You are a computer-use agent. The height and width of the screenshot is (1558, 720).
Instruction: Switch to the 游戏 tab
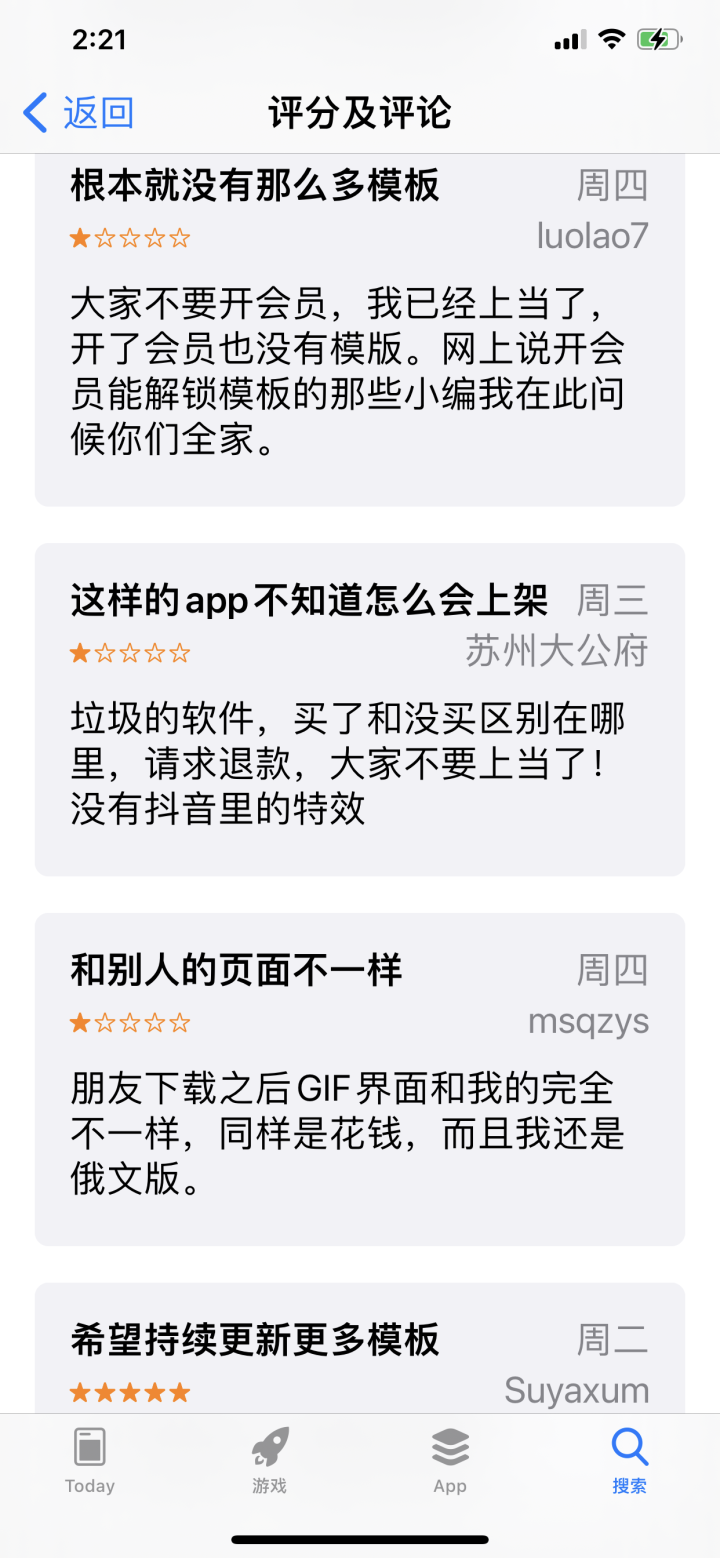[269, 1461]
